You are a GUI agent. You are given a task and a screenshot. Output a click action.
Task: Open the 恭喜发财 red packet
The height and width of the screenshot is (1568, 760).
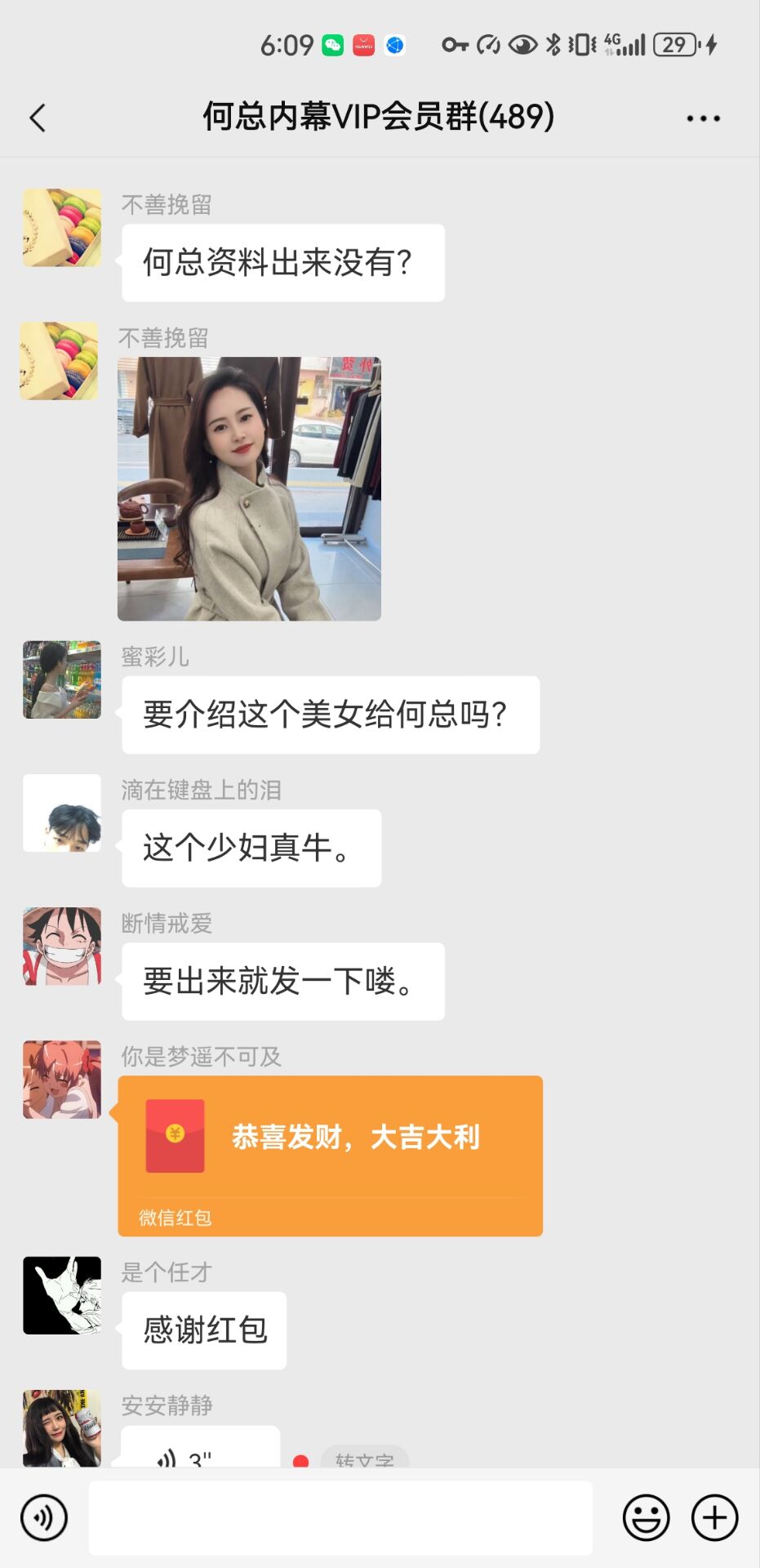tap(330, 1154)
